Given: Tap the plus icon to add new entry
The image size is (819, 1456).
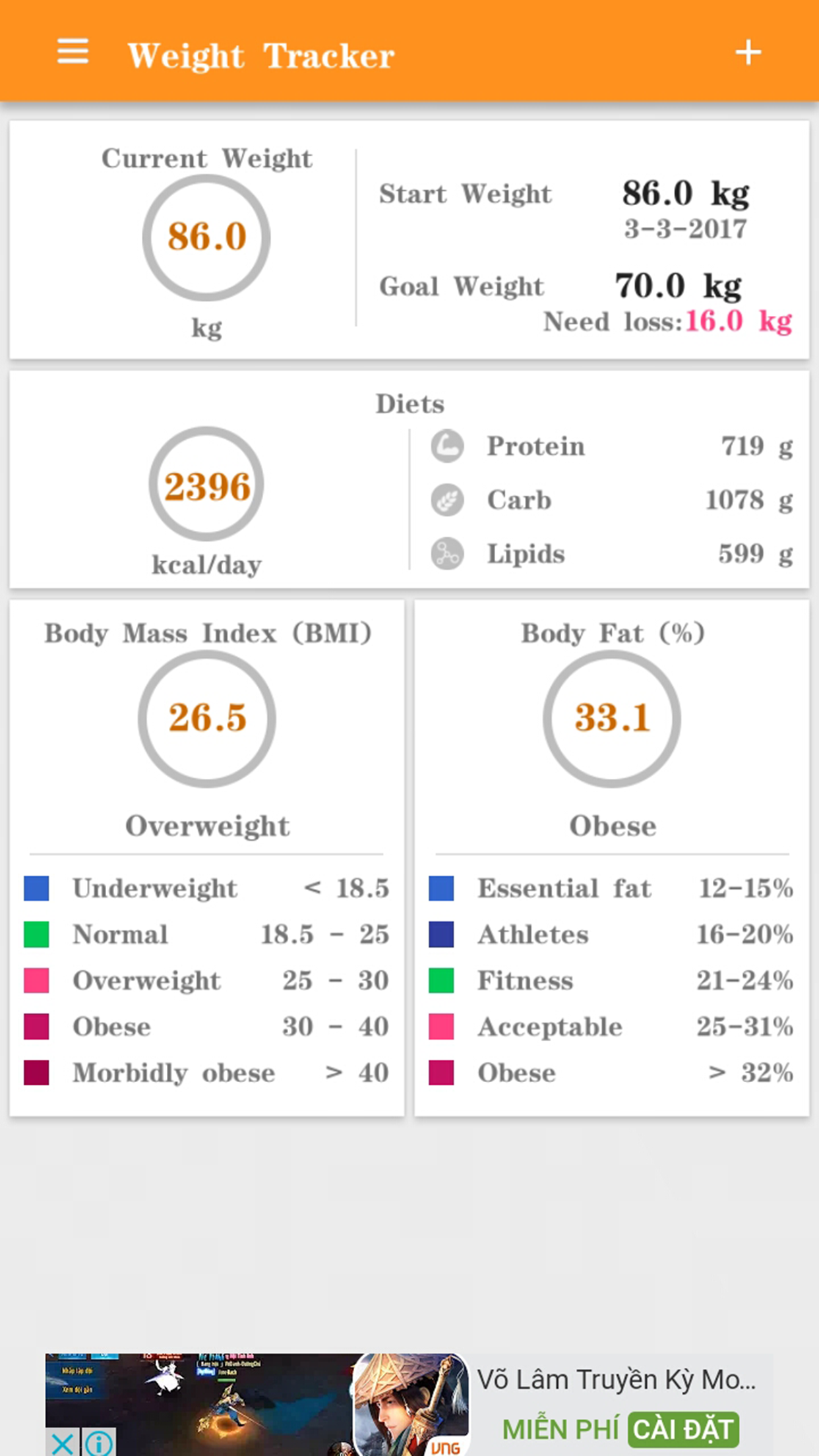Looking at the screenshot, I should (748, 53).
